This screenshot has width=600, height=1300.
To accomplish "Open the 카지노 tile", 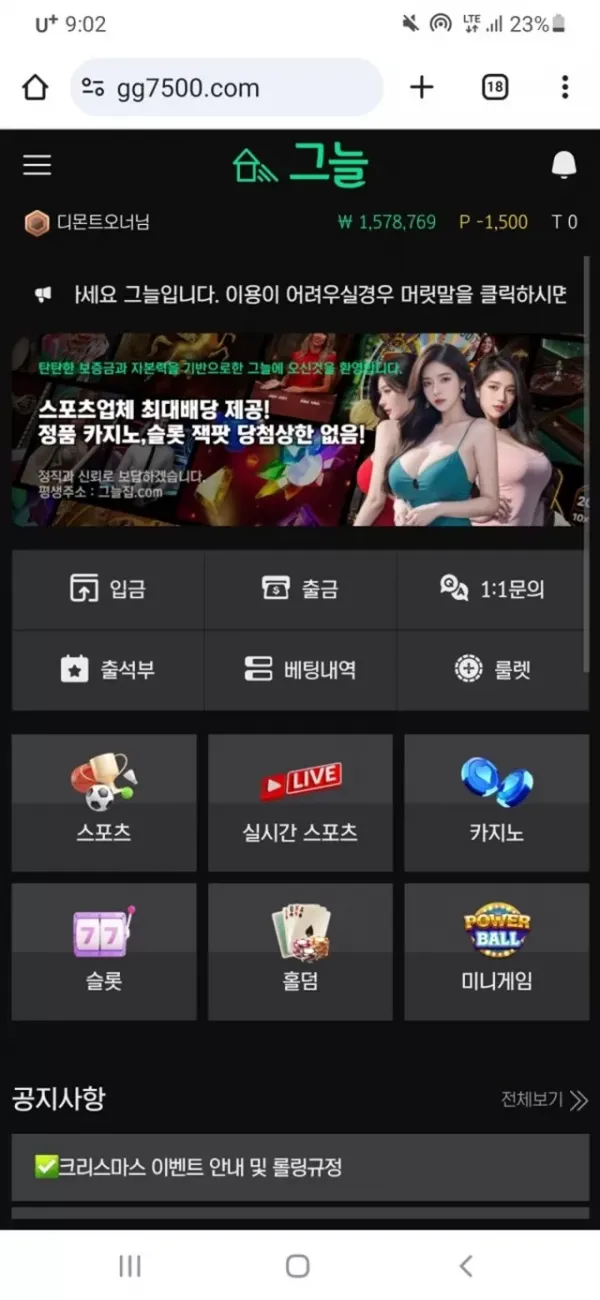I will pyautogui.click(x=496, y=803).
